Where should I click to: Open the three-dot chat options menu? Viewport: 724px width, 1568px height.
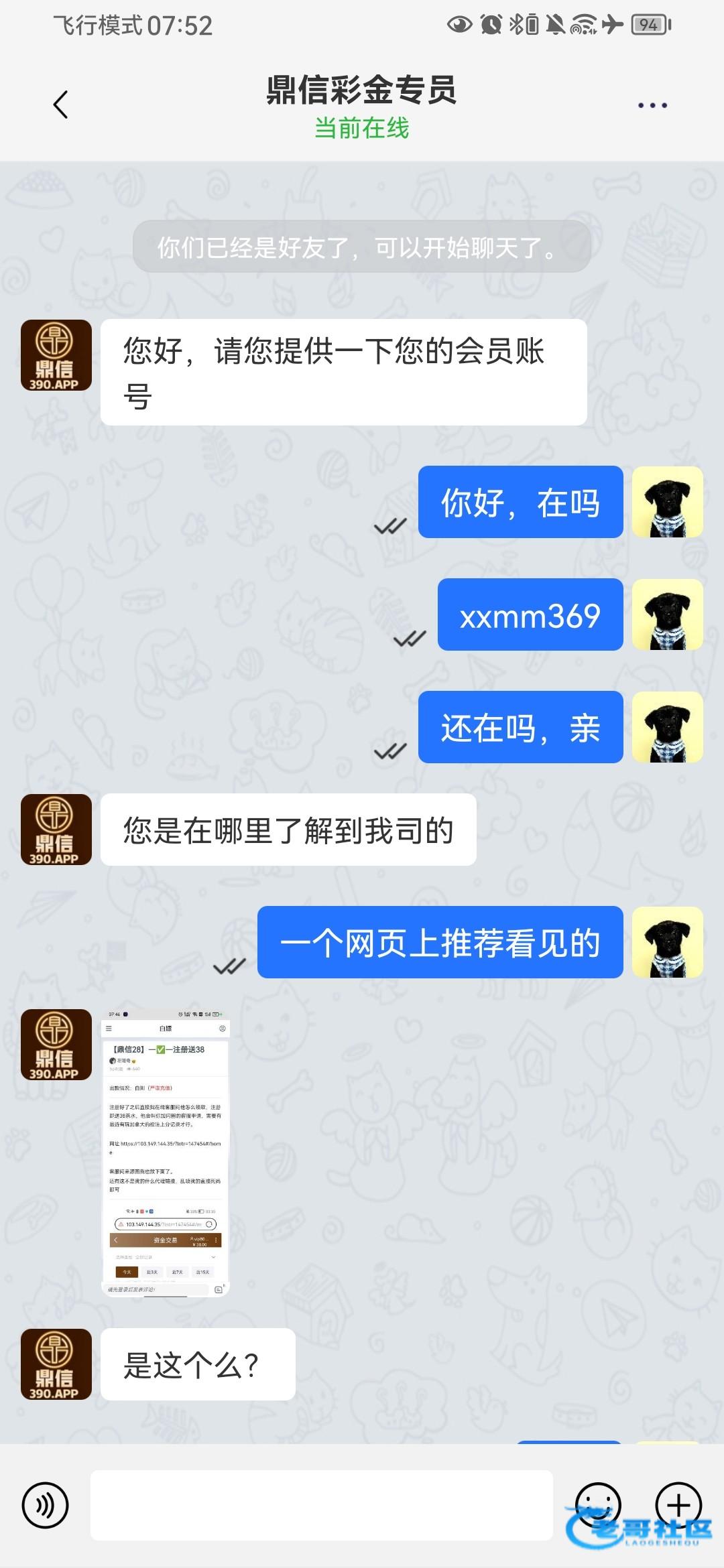click(x=652, y=105)
